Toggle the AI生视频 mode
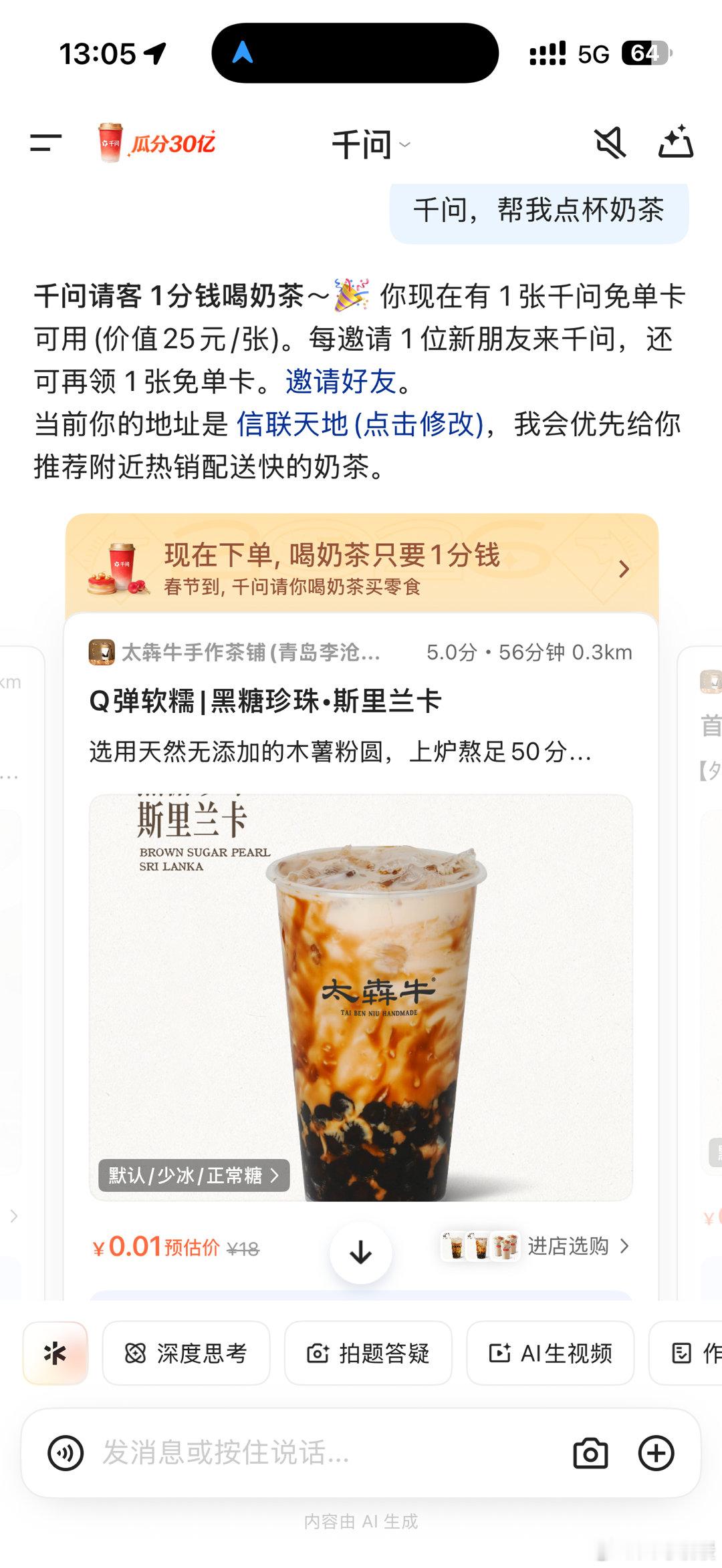 [x=550, y=1354]
